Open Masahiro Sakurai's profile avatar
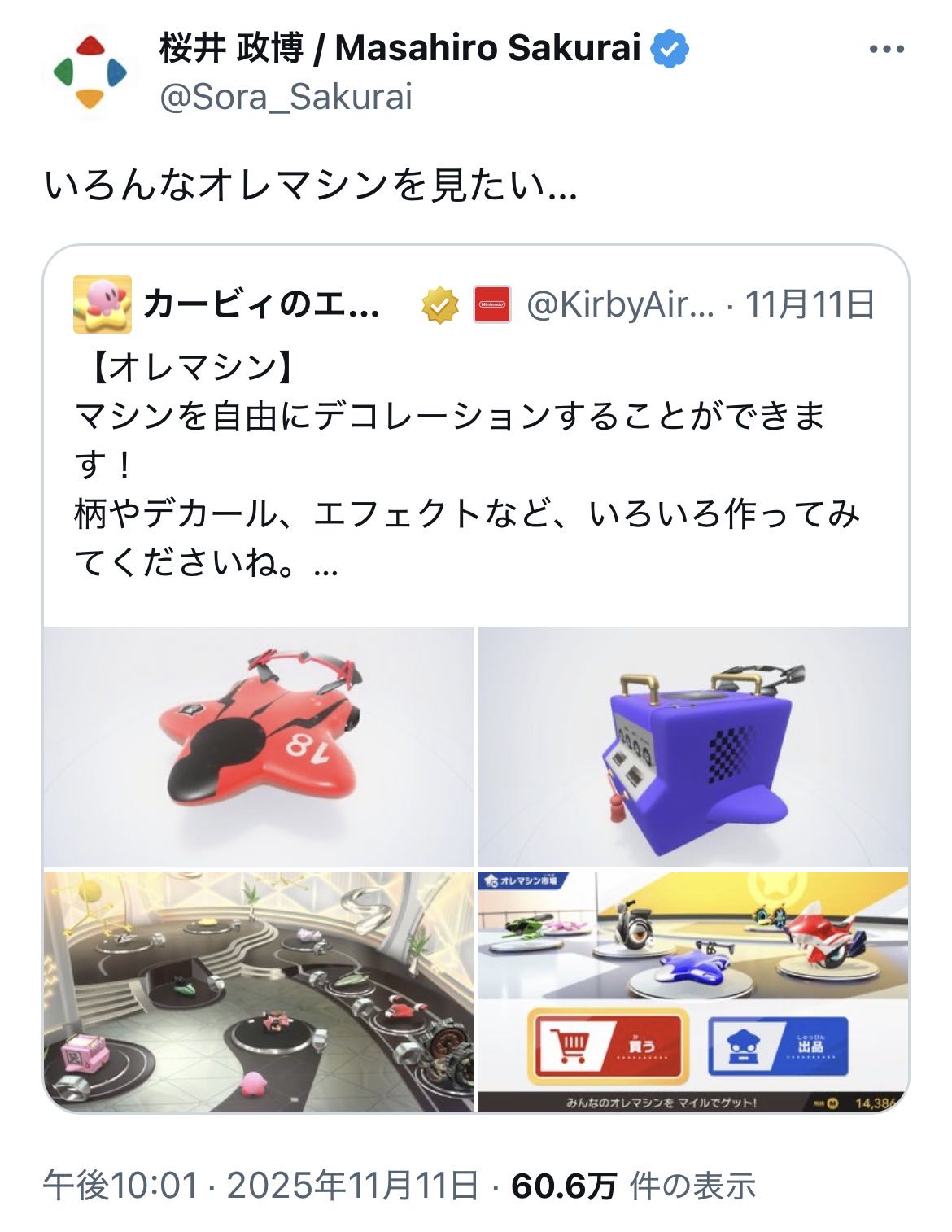The image size is (952, 1232). 89,72
